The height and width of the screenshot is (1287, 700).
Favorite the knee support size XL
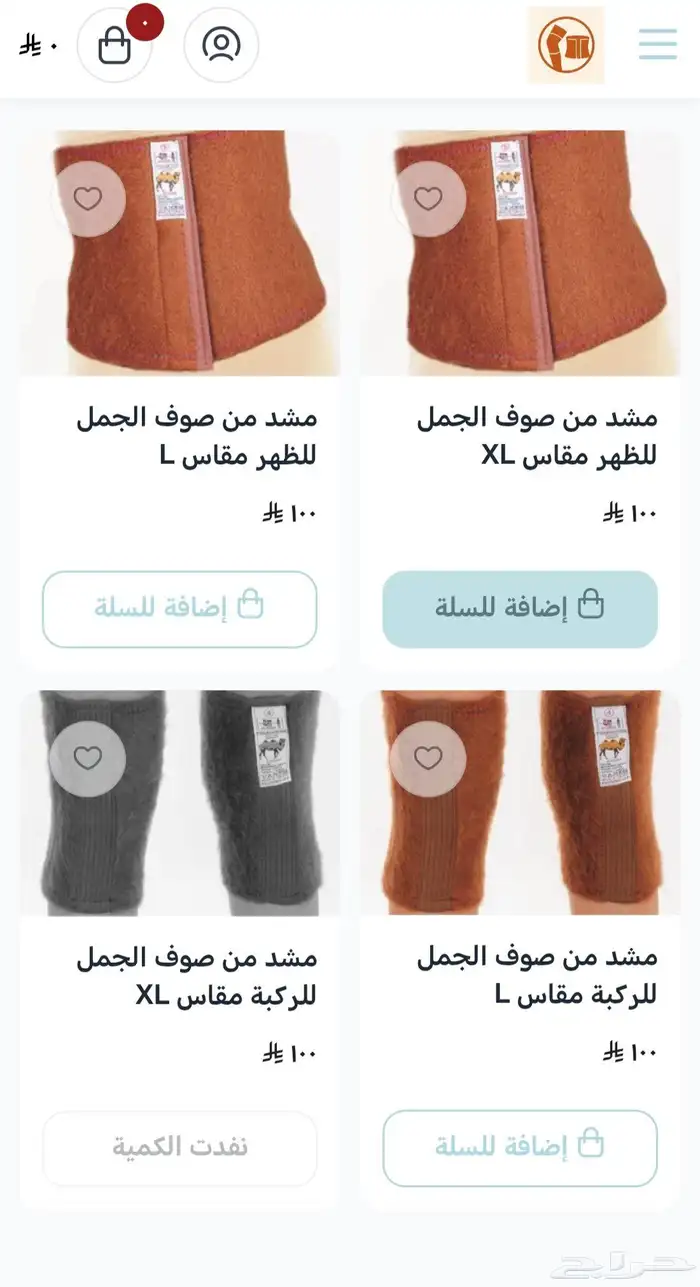[x=88, y=758]
